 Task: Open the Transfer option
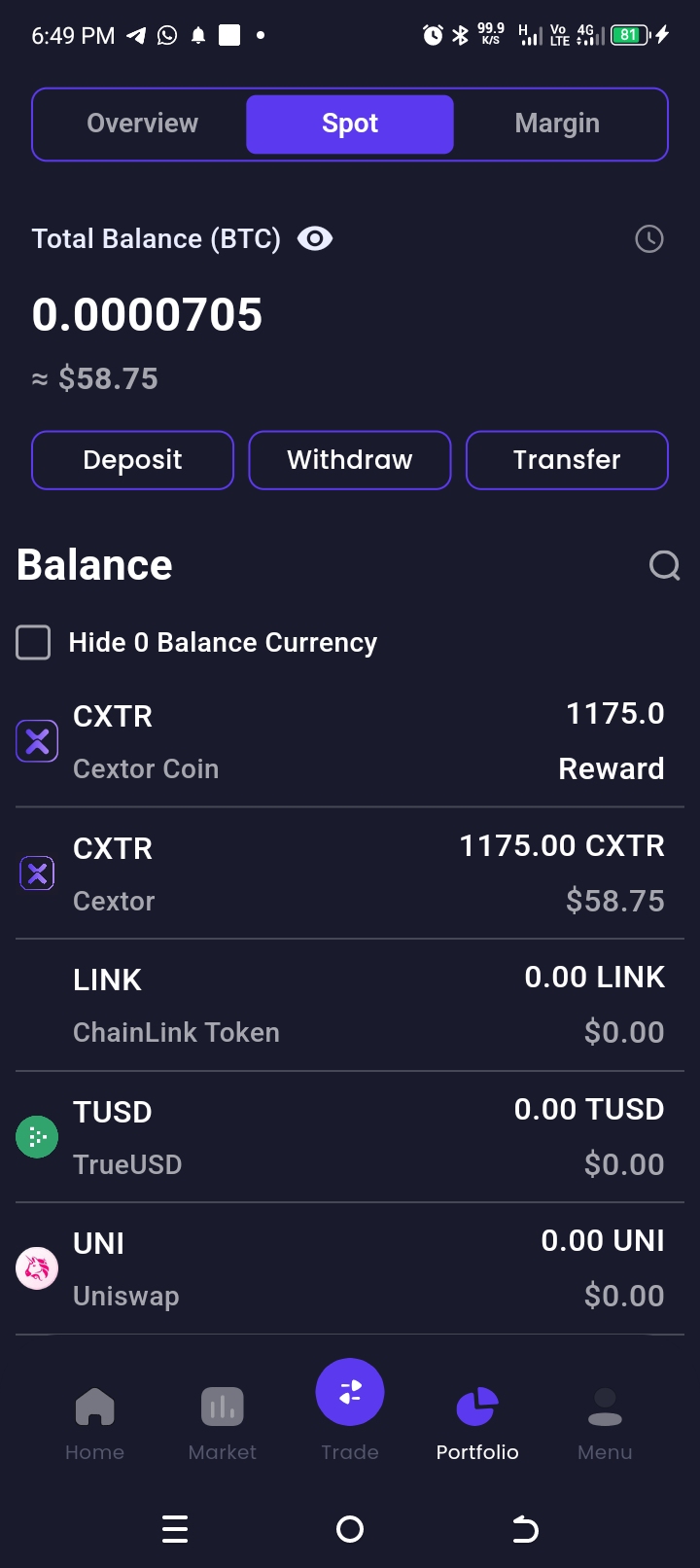567,460
